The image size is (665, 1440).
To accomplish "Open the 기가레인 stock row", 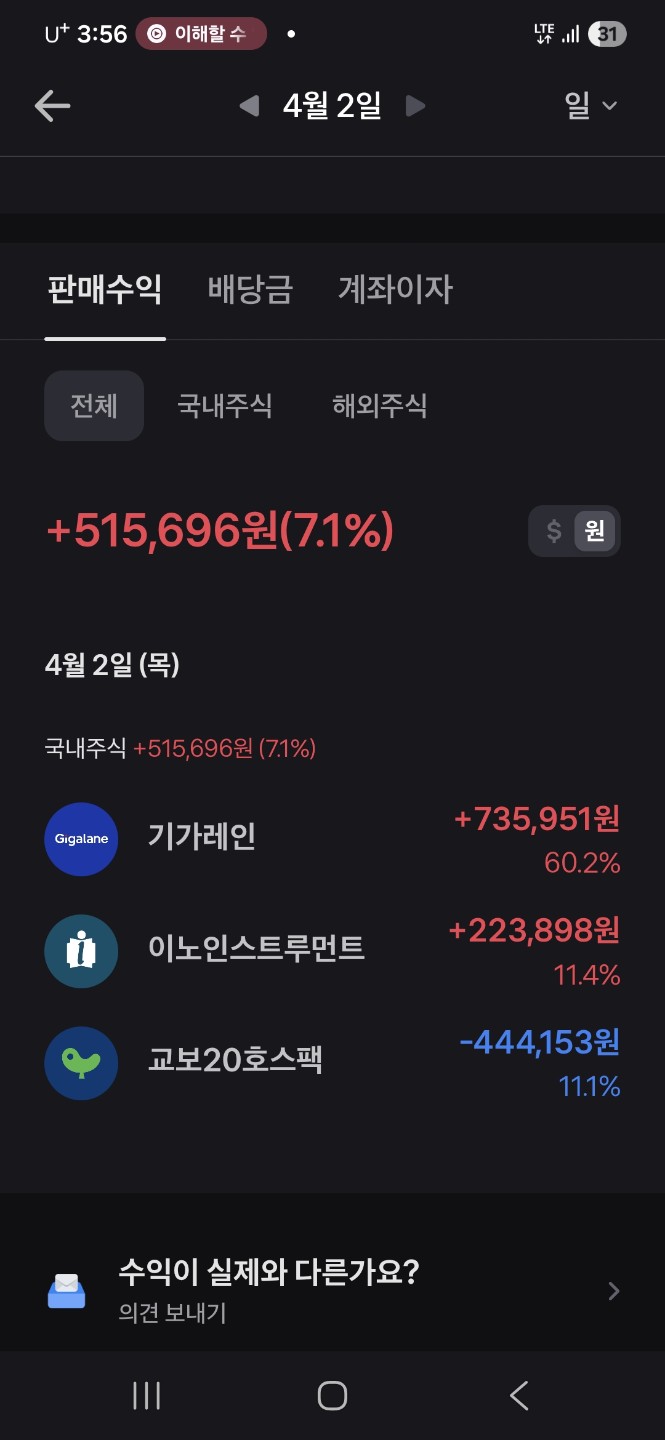I will point(332,839).
